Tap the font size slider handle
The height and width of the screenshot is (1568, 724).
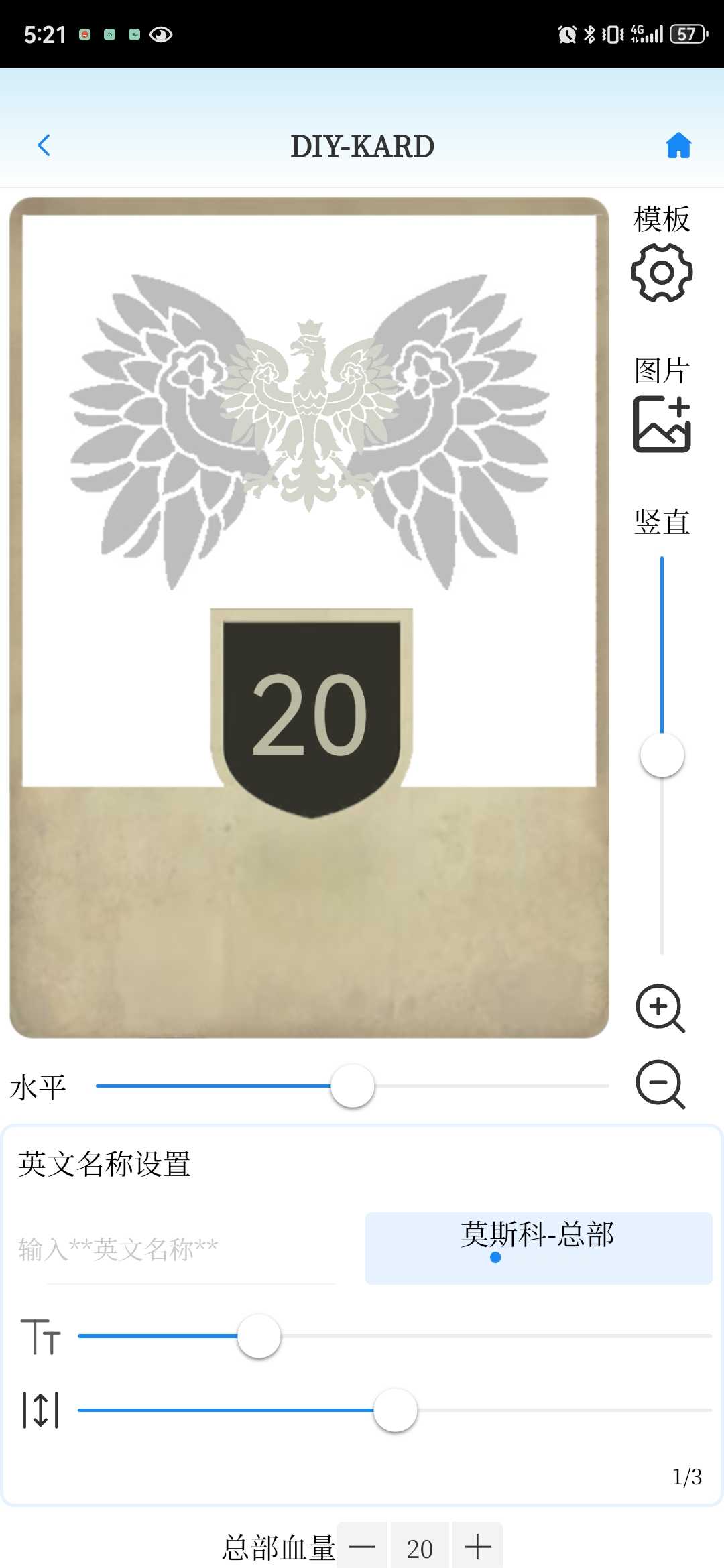(x=259, y=1336)
